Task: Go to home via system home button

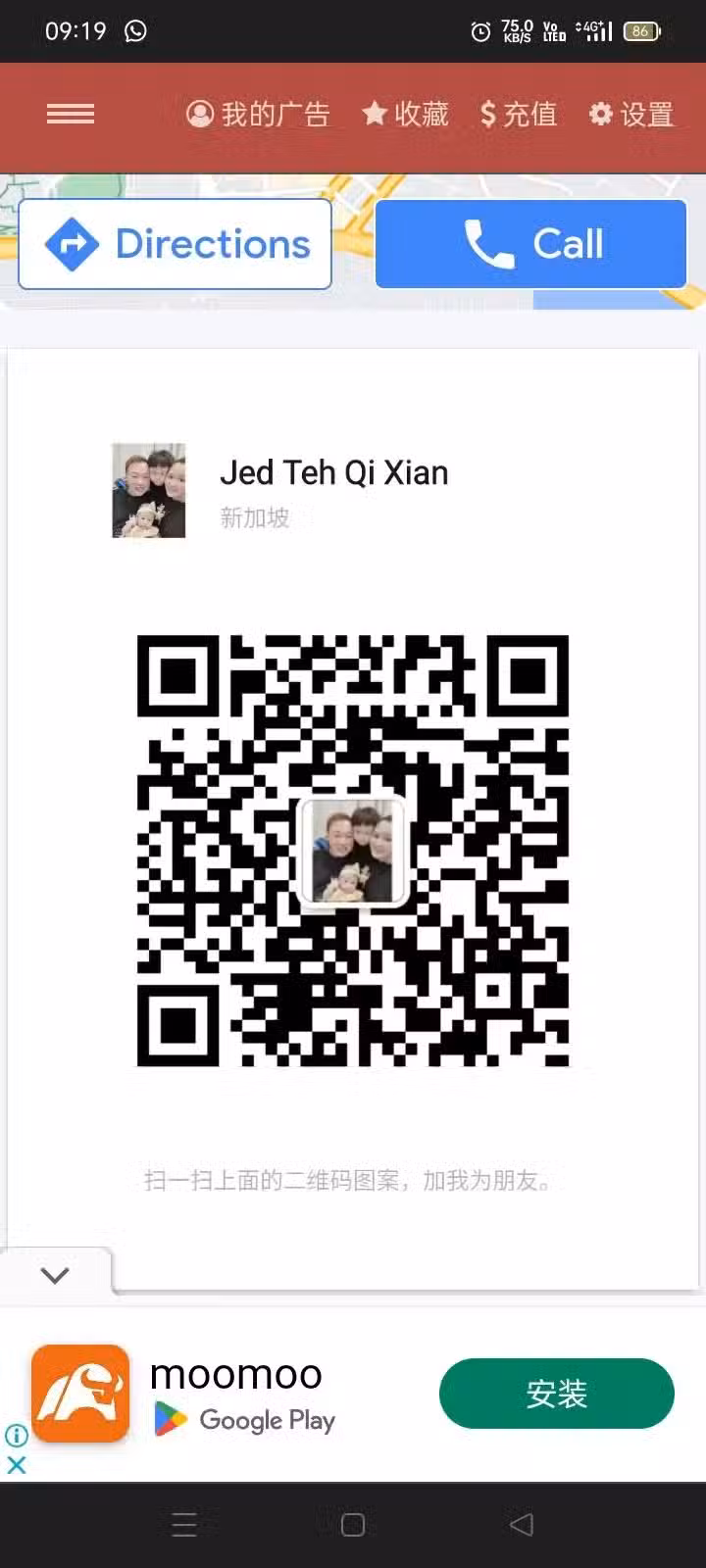Action: click(353, 1524)
